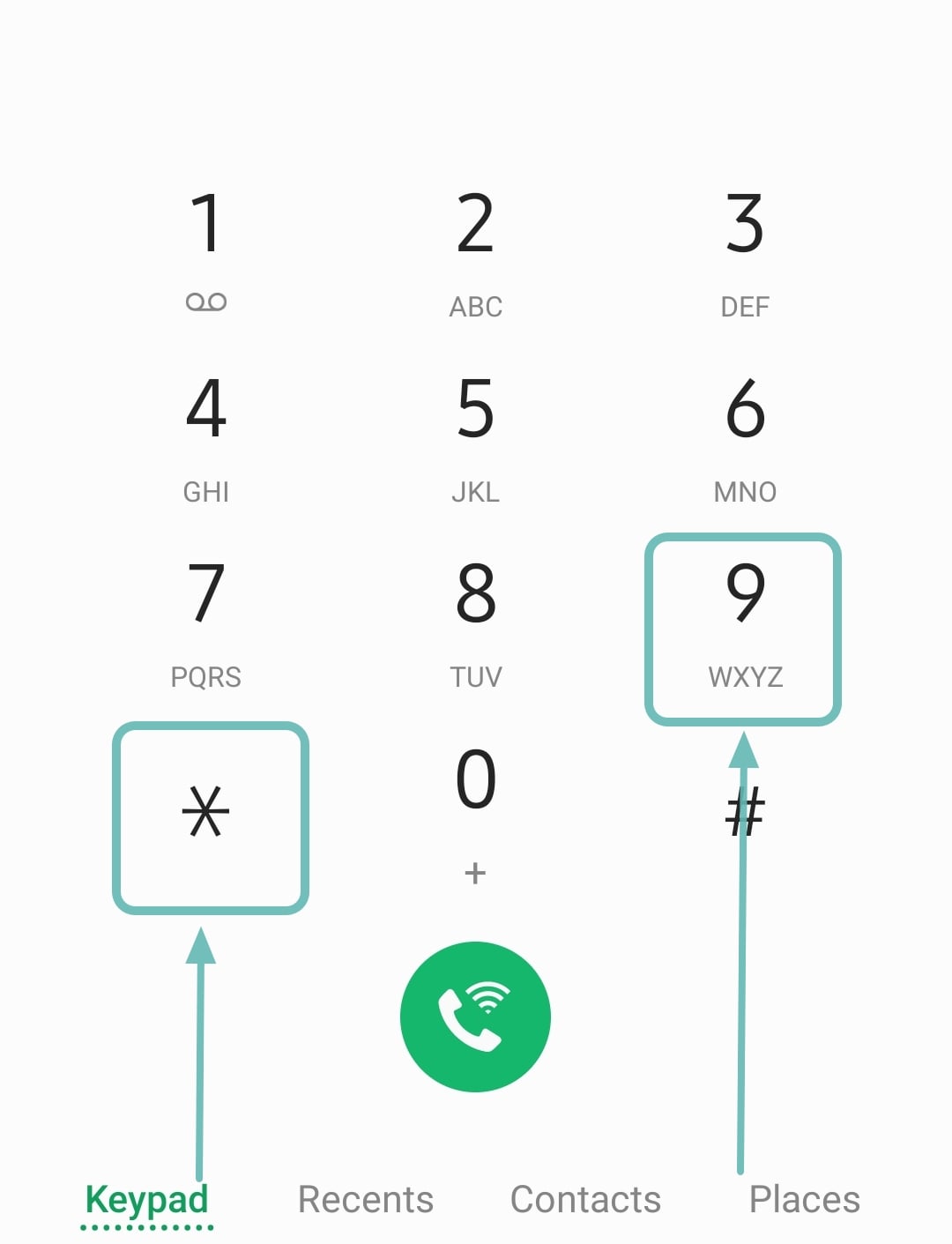Tap the 4 GHI key
Screen dimensions: 952x1244
[x=206, y=432]
